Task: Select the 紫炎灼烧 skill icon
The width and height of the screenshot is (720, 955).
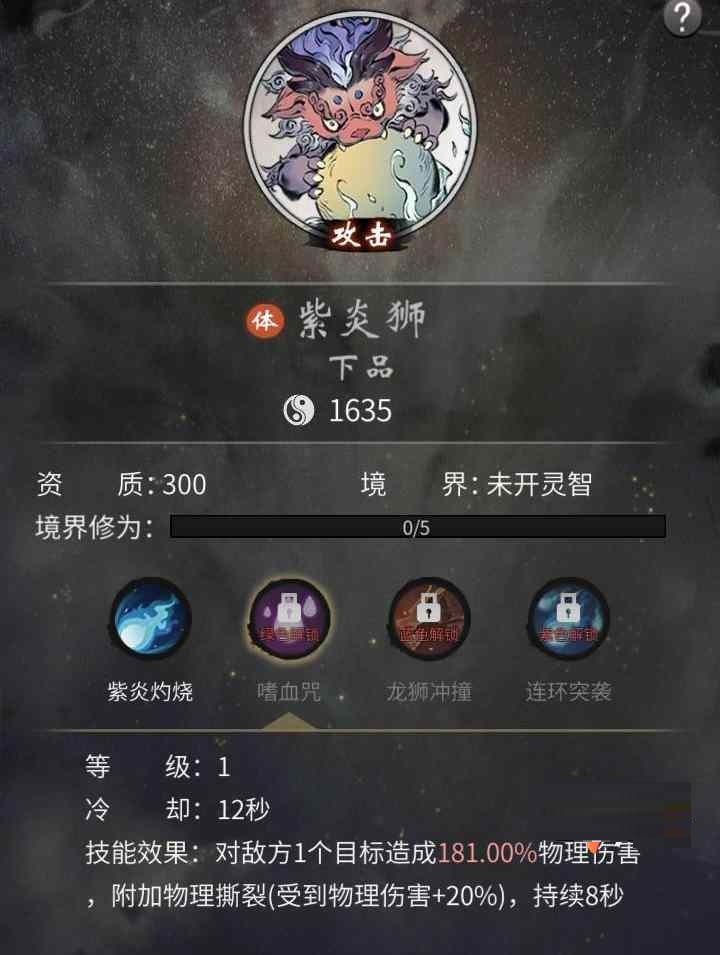Action: tap(150, 620)
